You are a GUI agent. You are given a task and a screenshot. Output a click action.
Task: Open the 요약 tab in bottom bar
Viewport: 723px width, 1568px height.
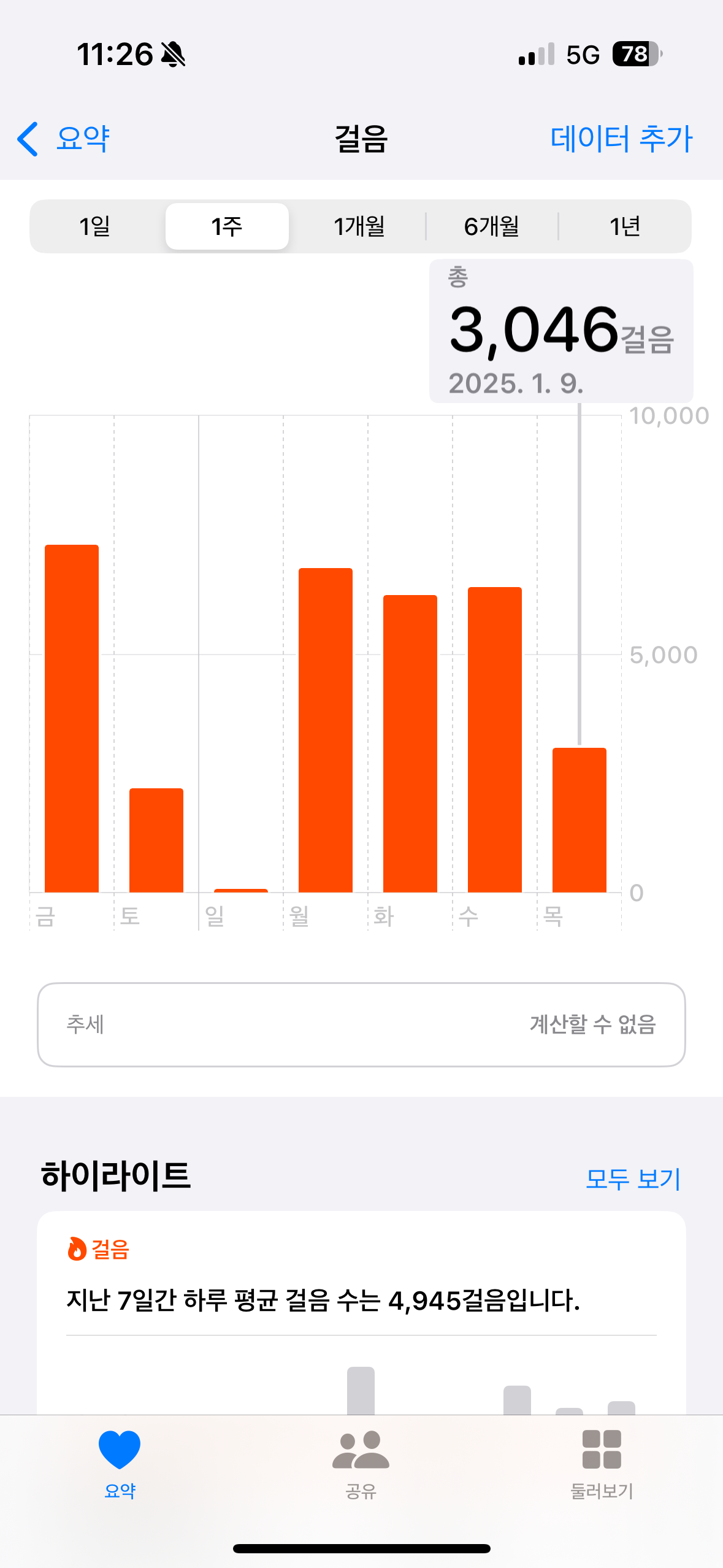[x=120, y=1464]
